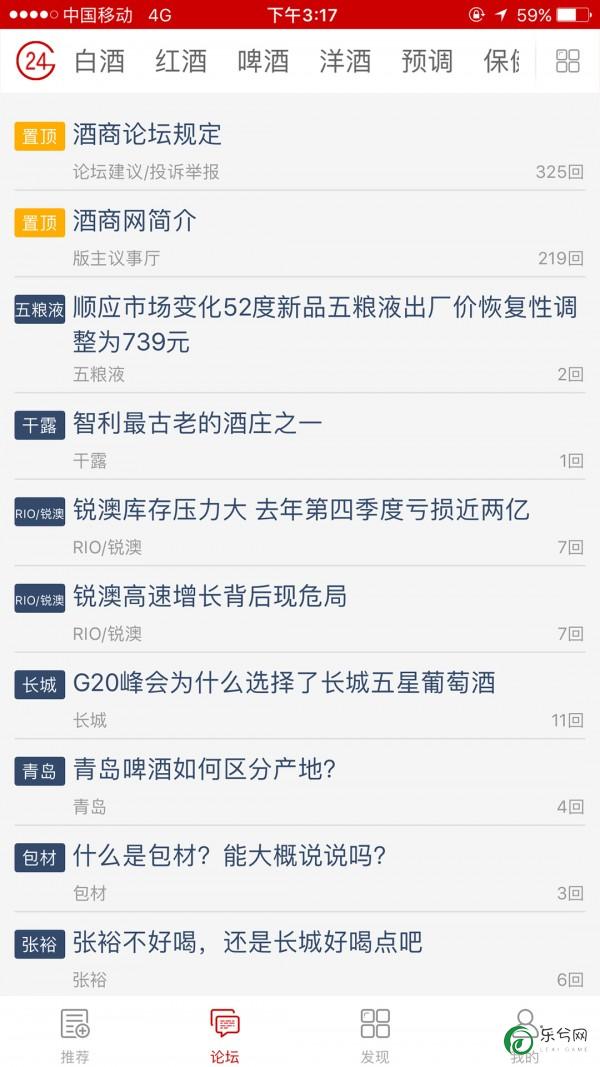Open the G20峰会 长城葡萄酒 post
Viewport: 600px width, 1067px height.
click(299, 697)
